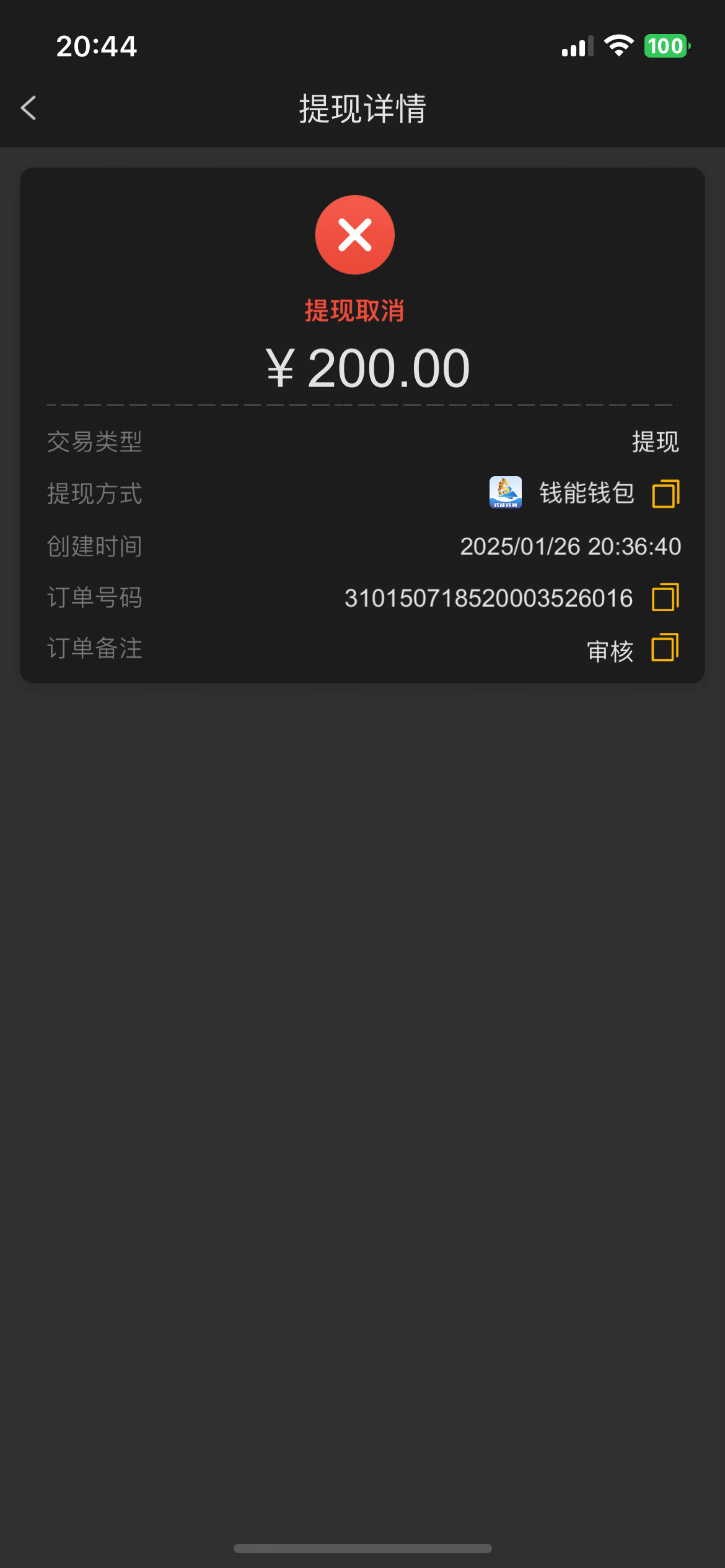
Task: Copy the 钱能钱包 withdrawal method
Action: click(x=666, y=494)
